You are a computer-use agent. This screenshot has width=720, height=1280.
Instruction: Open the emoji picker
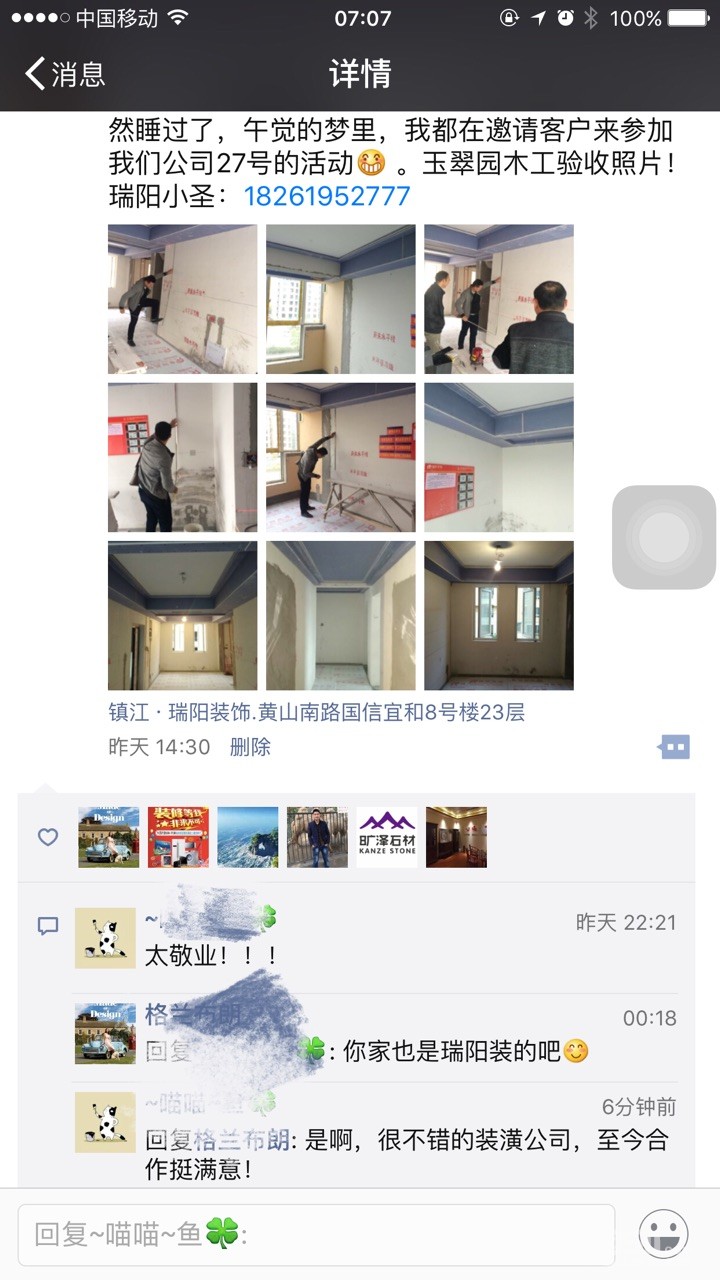point(663,1235)
